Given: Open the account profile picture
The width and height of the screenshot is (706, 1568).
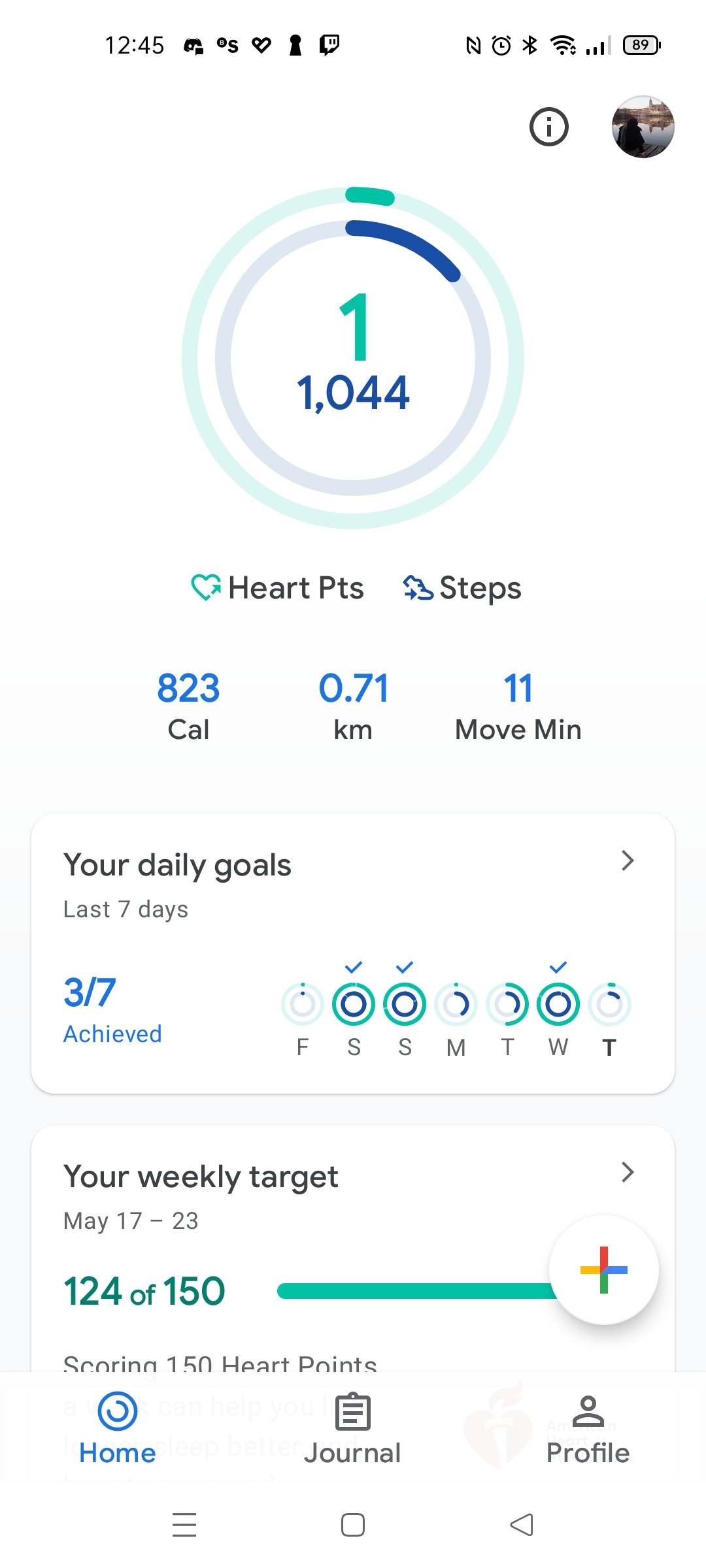Looking at the screenshot, I should pos(643,127).
